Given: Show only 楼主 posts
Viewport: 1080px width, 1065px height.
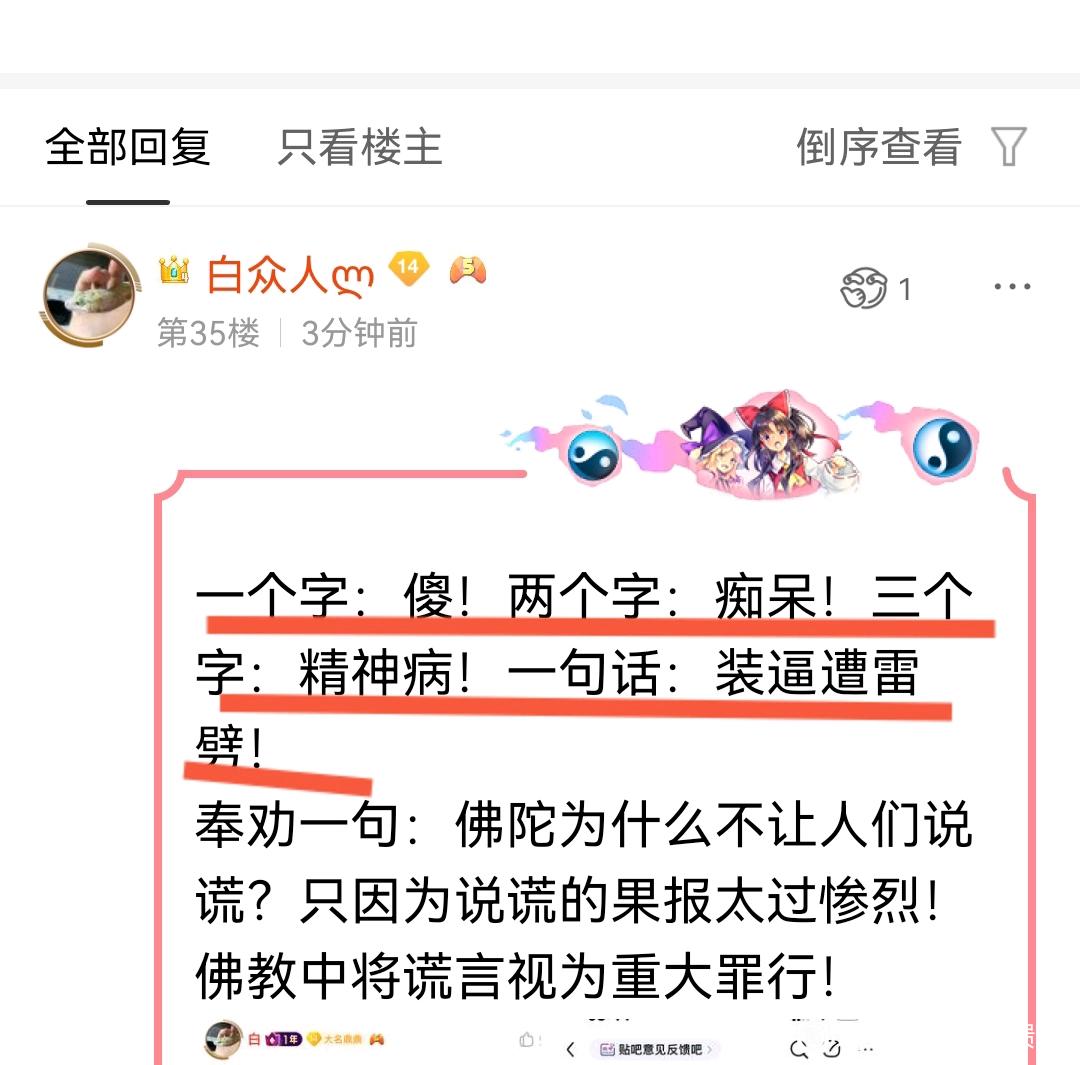Looking at the screenshot, I should tap(360, 148).
